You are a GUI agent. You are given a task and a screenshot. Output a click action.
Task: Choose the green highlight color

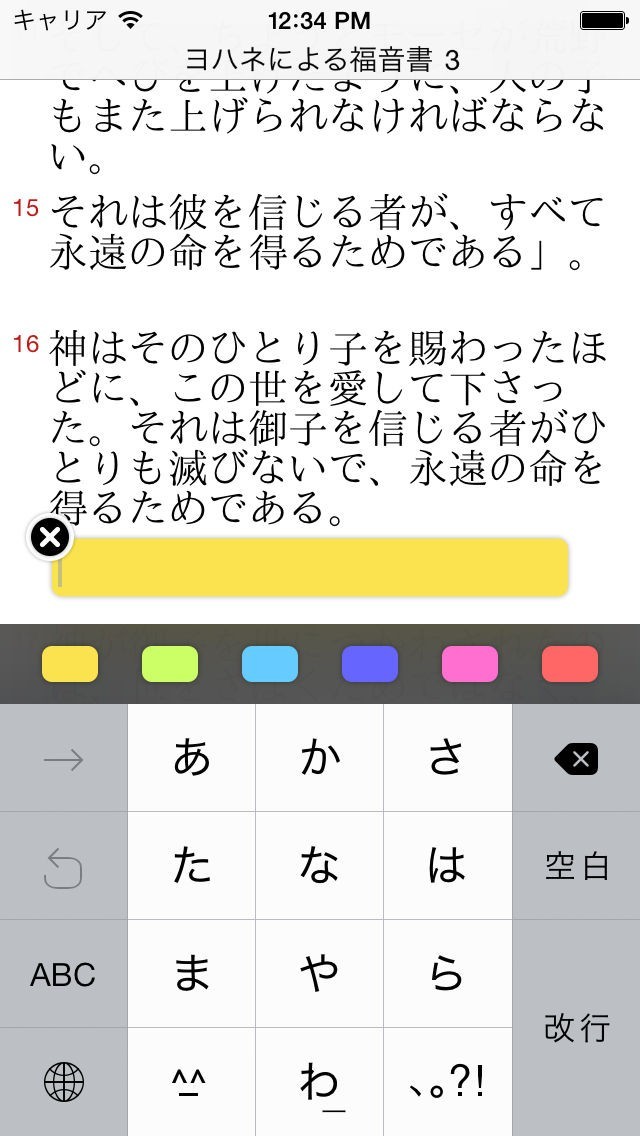click(x=170, y=664)
